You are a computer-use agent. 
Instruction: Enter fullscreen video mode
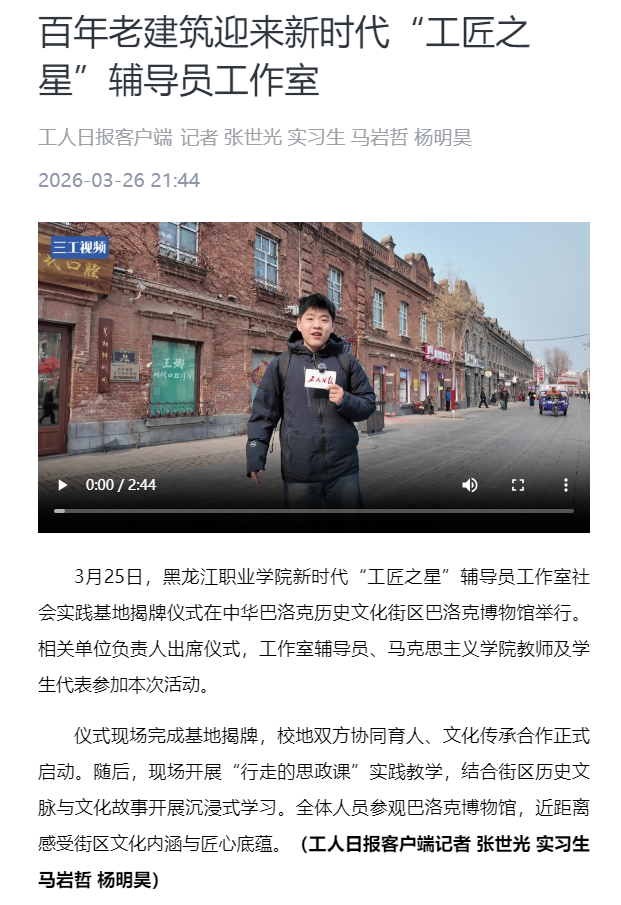pyautogui.click(x=517, y=485)
